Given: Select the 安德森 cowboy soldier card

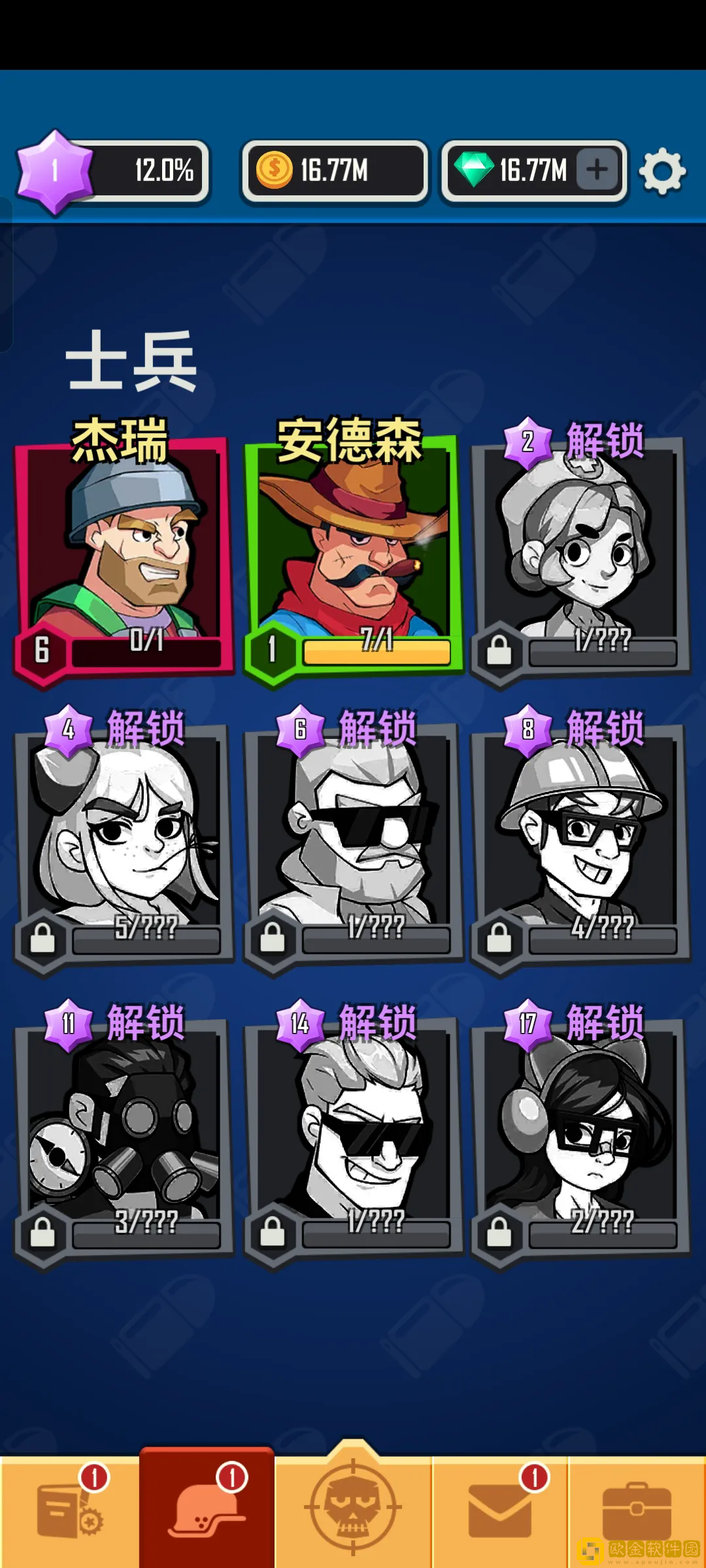Looking at the screenshot, I should coord(354,555).
